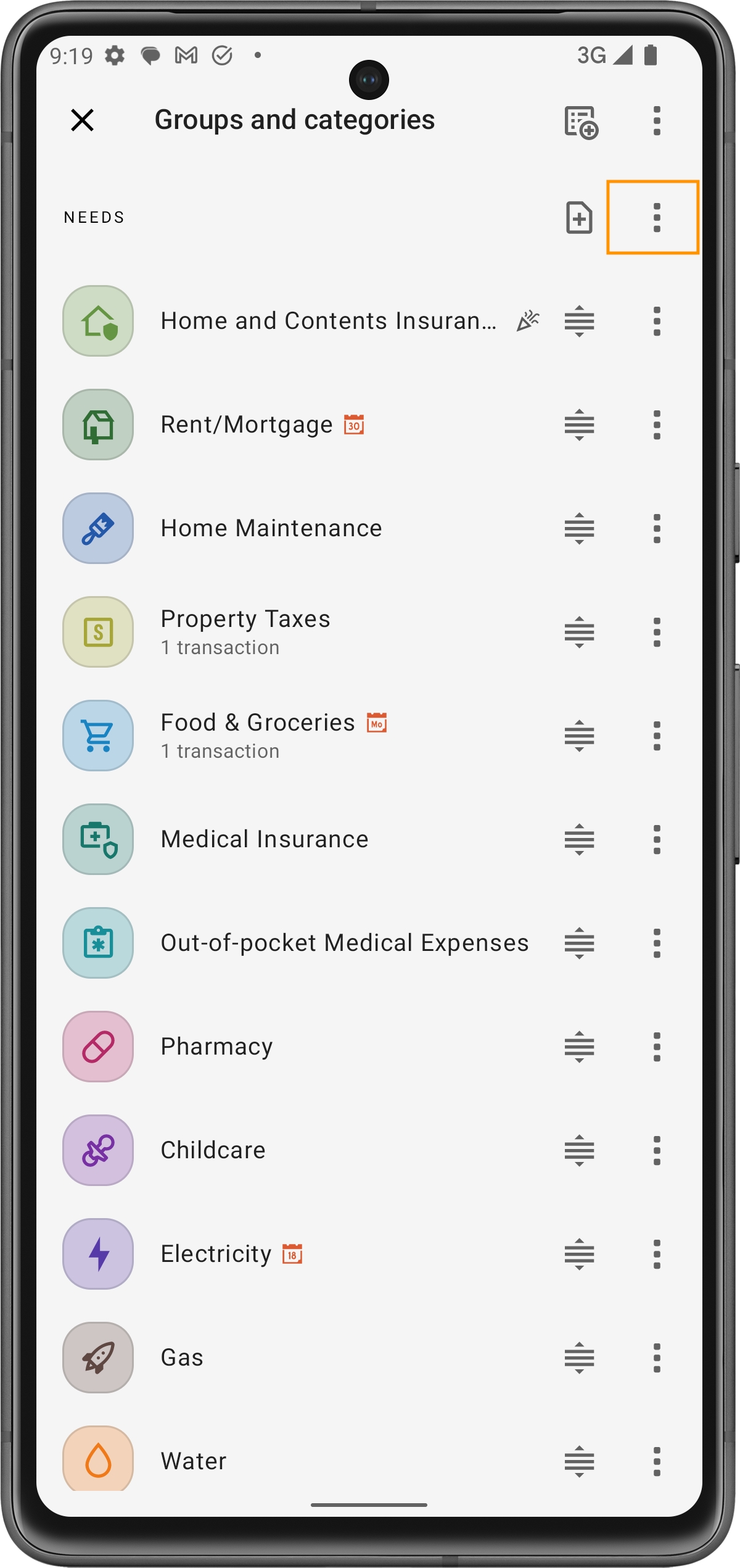Open the Needs group options menu
This screenshot has width=740, height=1568.
[657, 217]
